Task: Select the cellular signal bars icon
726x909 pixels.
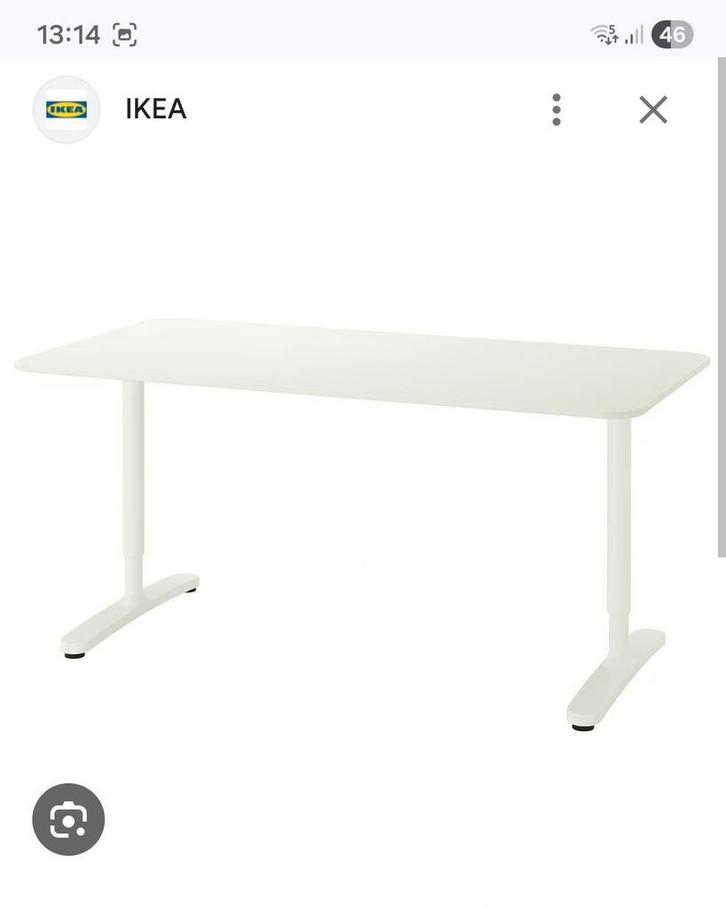Action: (635, 35)
